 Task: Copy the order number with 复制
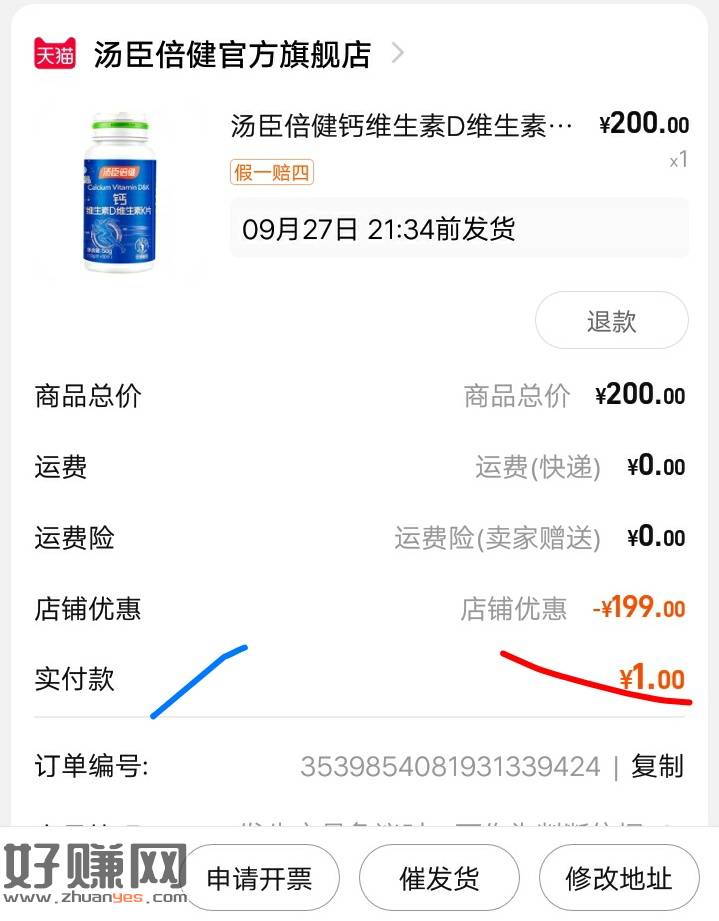coord(658,767)
